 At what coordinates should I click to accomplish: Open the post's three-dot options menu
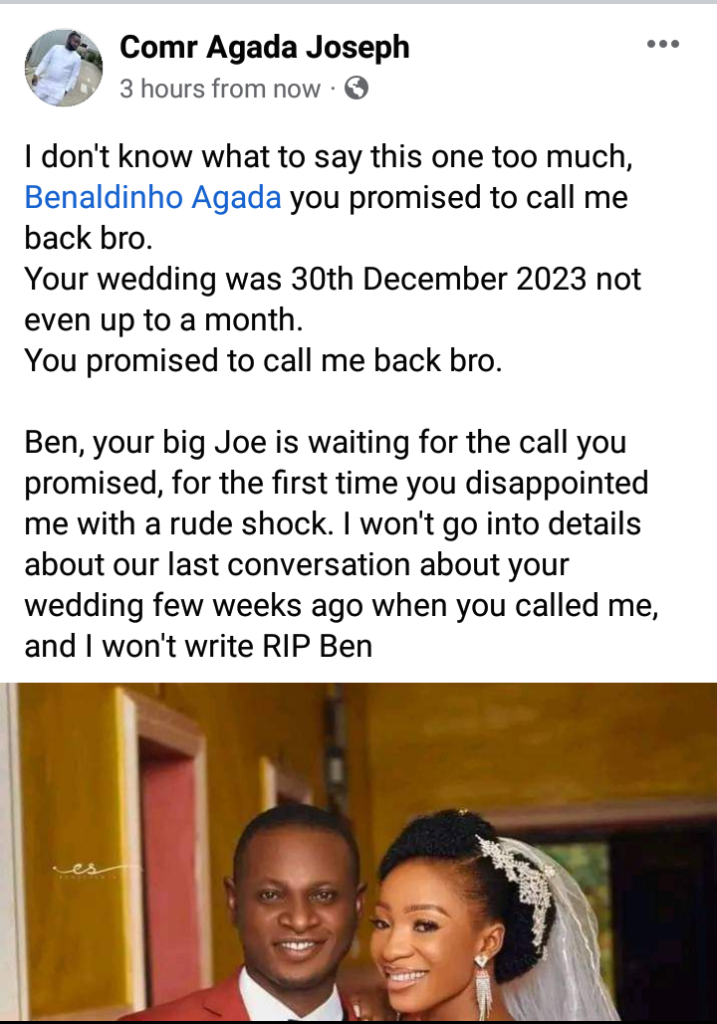pos(663,44)
